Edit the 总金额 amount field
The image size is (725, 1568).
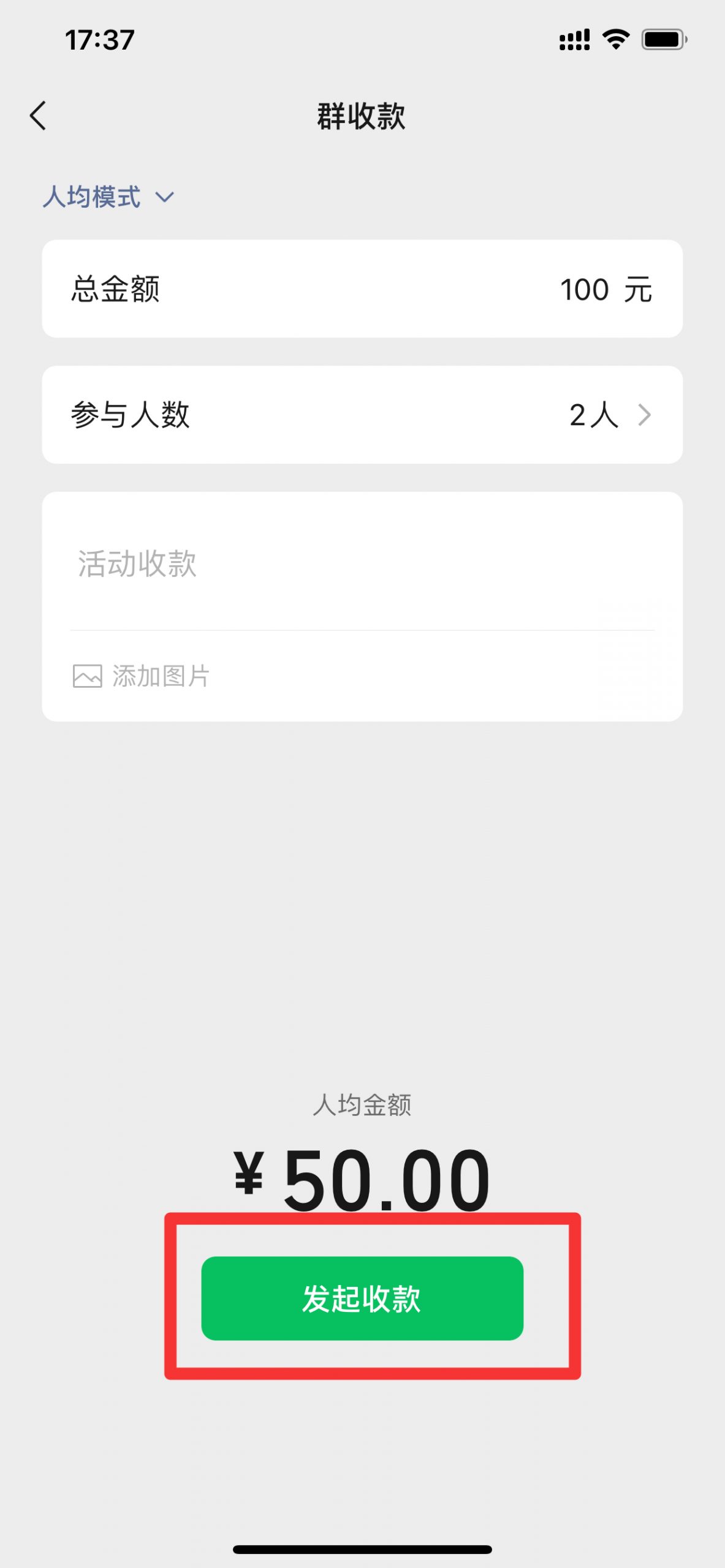click(362, 289)
